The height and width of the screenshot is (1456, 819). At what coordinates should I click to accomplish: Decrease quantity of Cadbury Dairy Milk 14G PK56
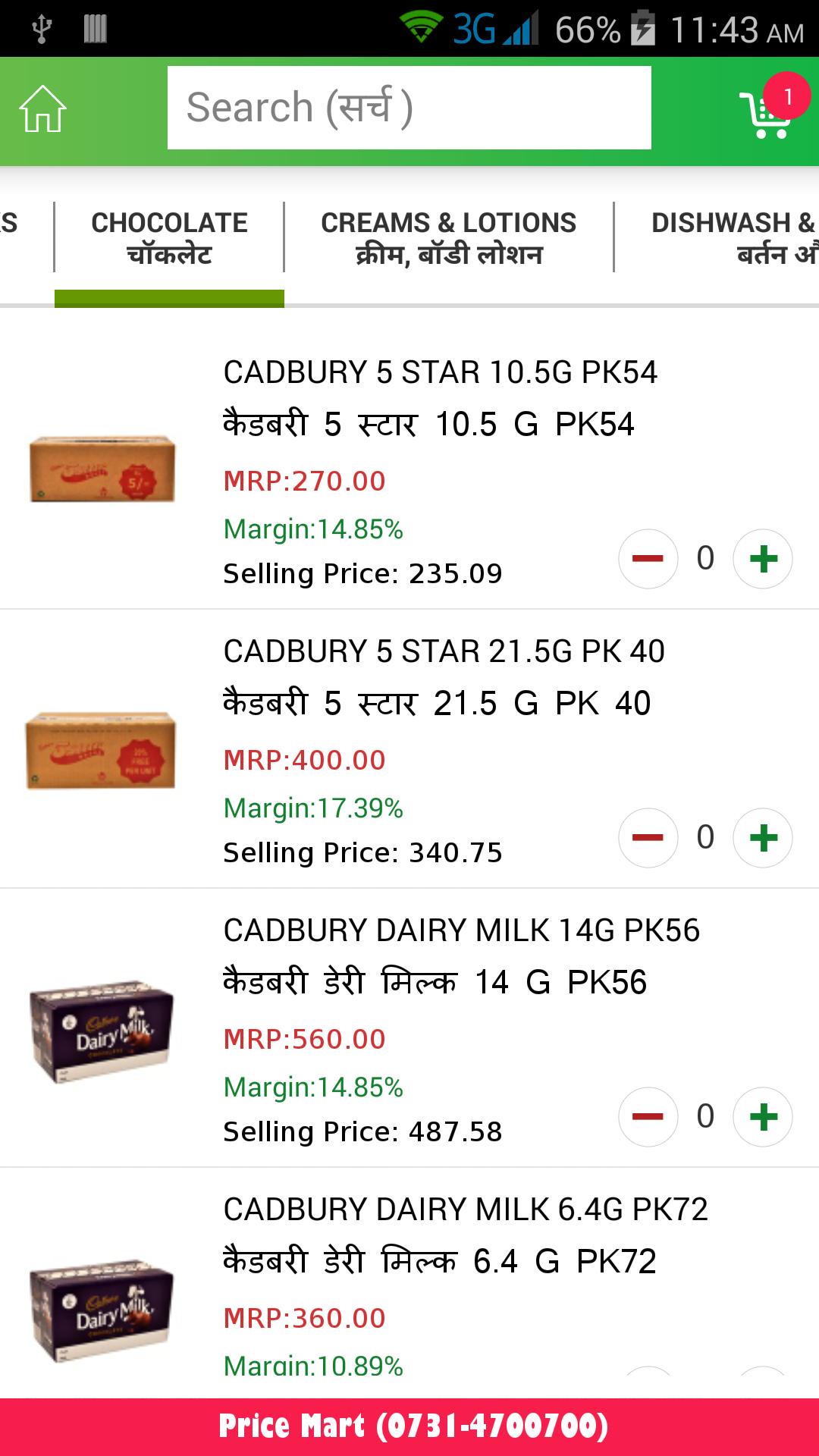(648, 1117)
